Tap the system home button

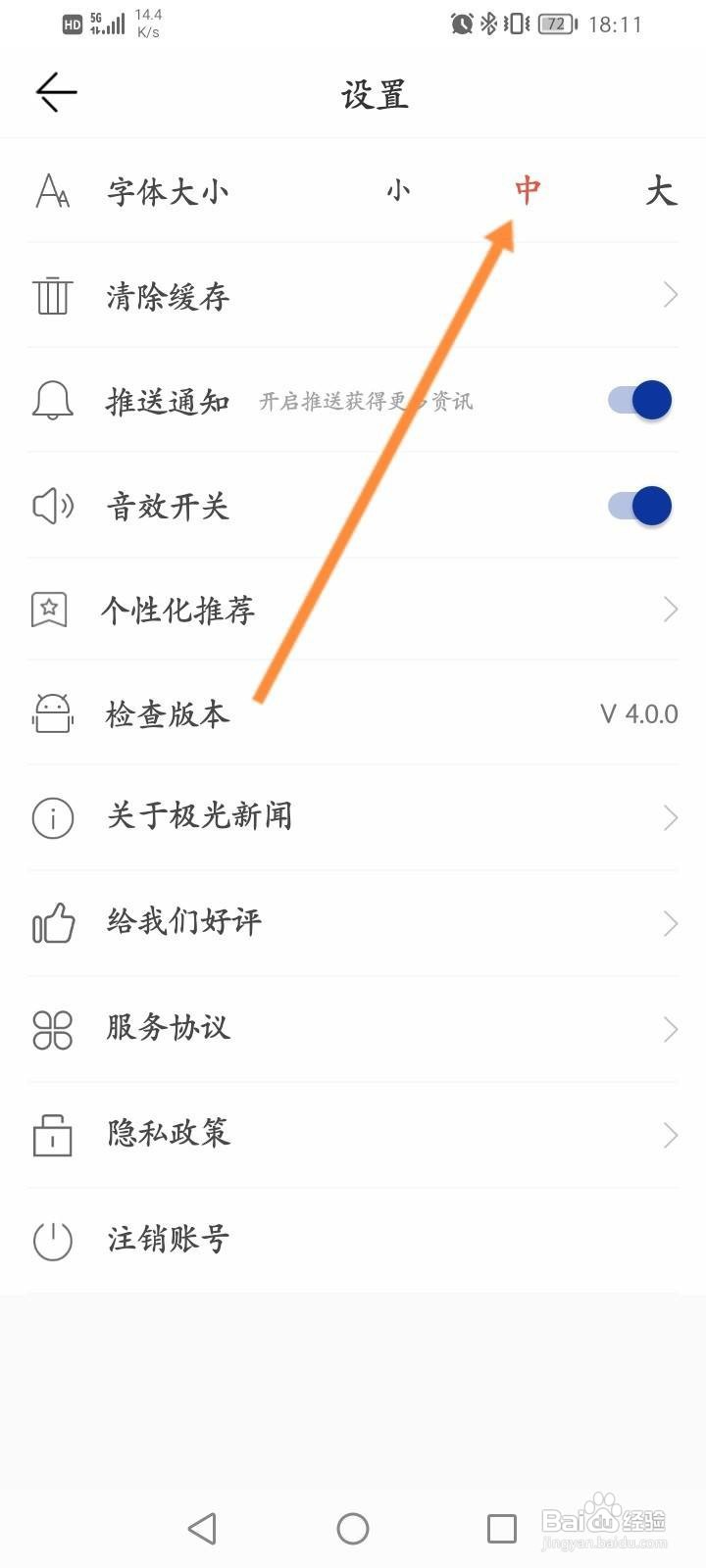coord(353,1529)
